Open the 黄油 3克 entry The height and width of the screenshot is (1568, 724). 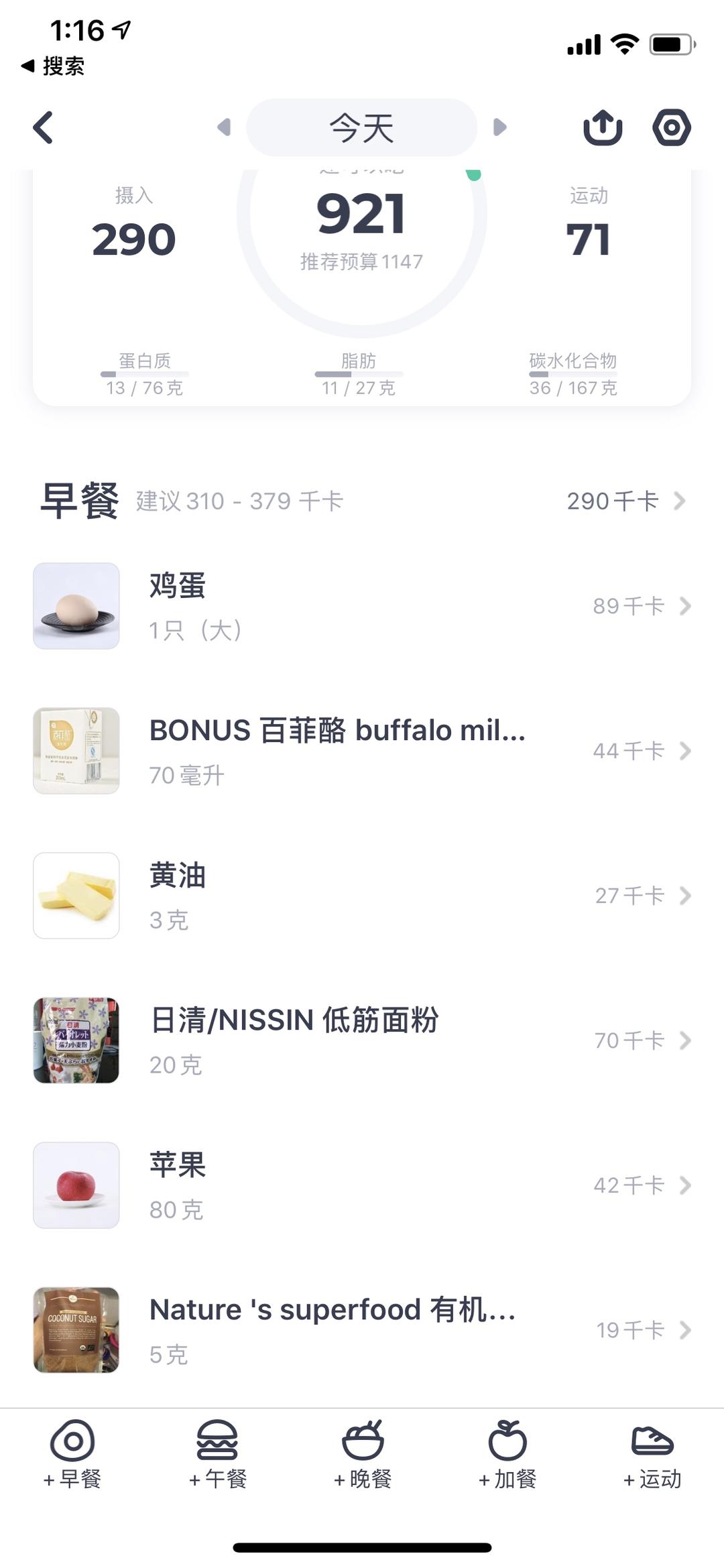362,896
